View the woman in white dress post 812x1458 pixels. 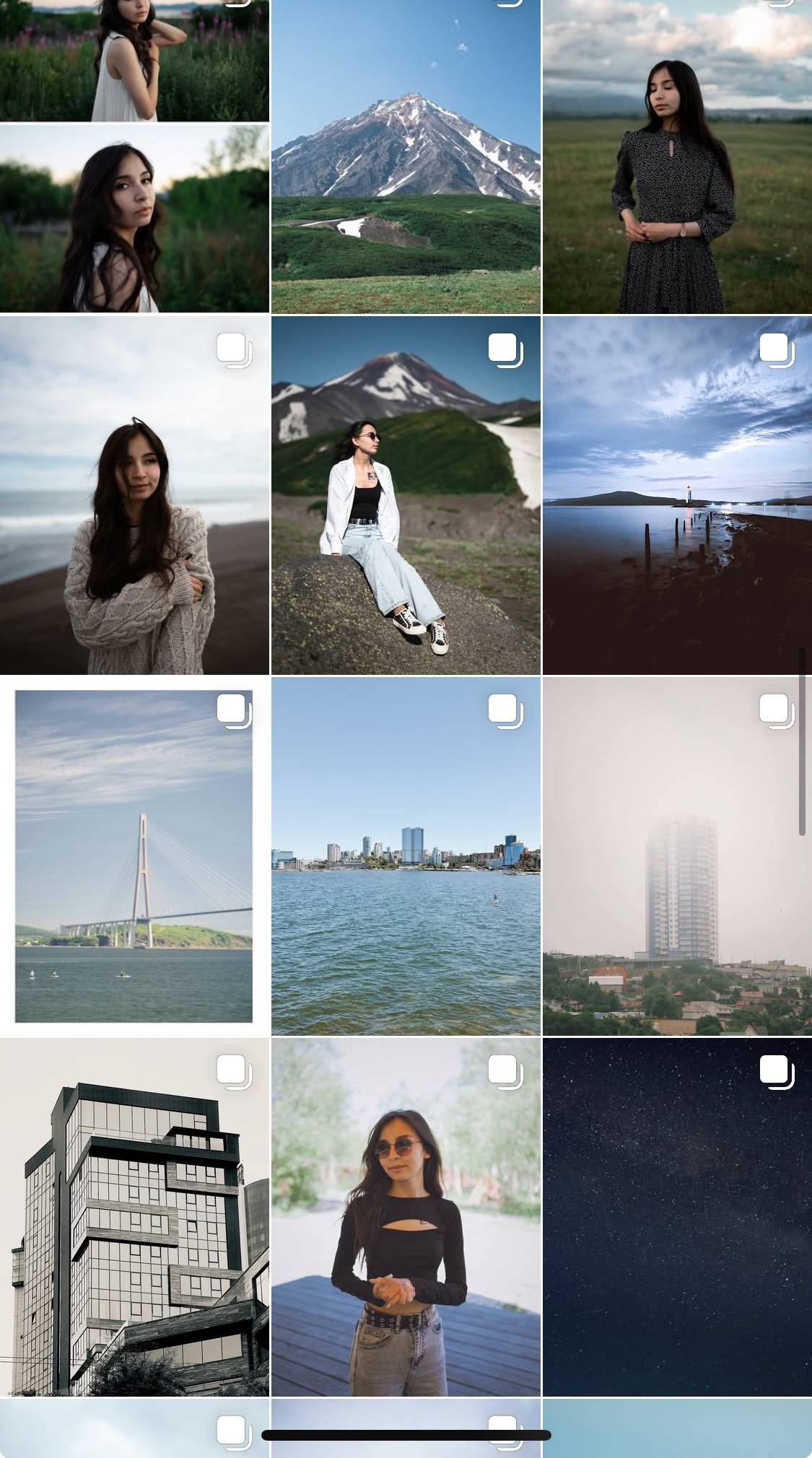[x=134, y=59]
